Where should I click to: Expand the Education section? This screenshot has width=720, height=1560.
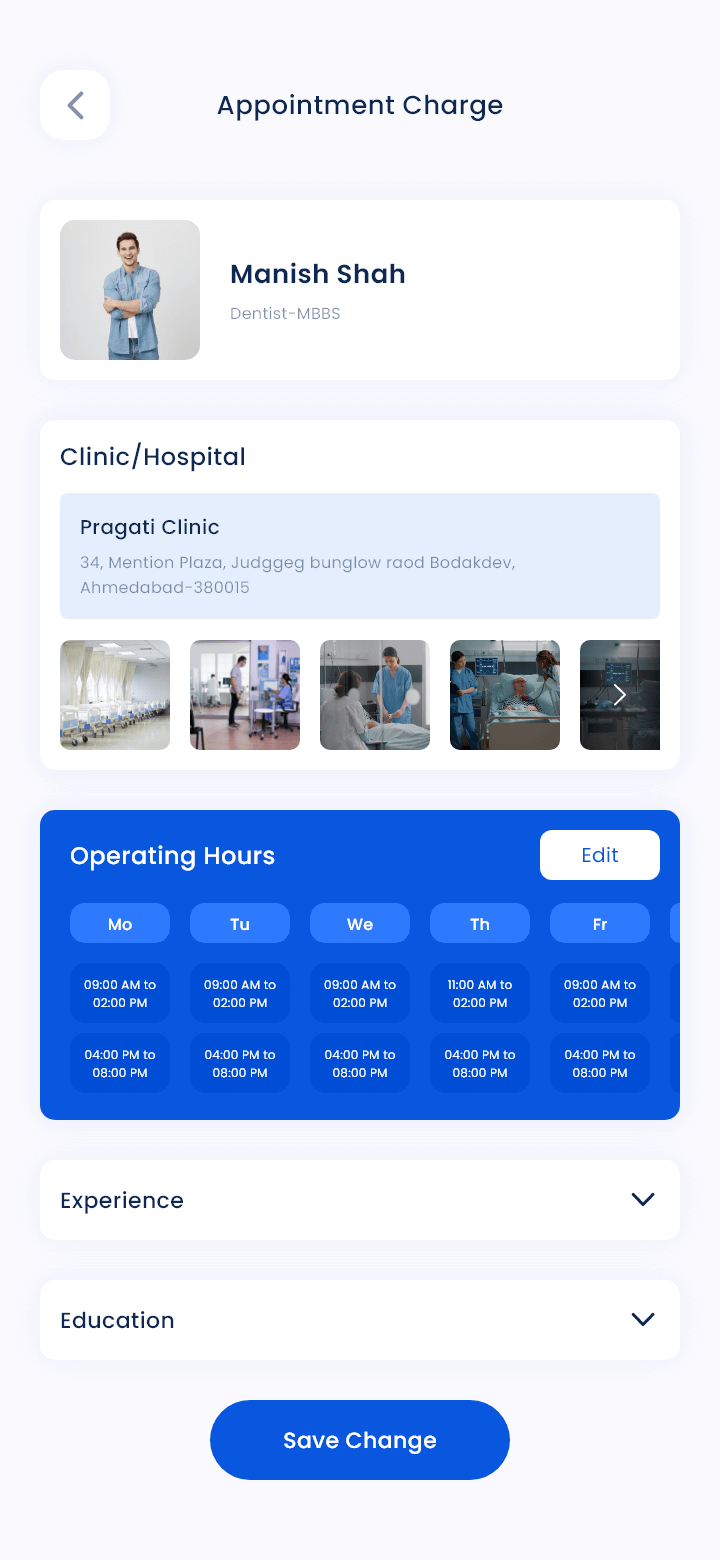[x=360, y=1320]
